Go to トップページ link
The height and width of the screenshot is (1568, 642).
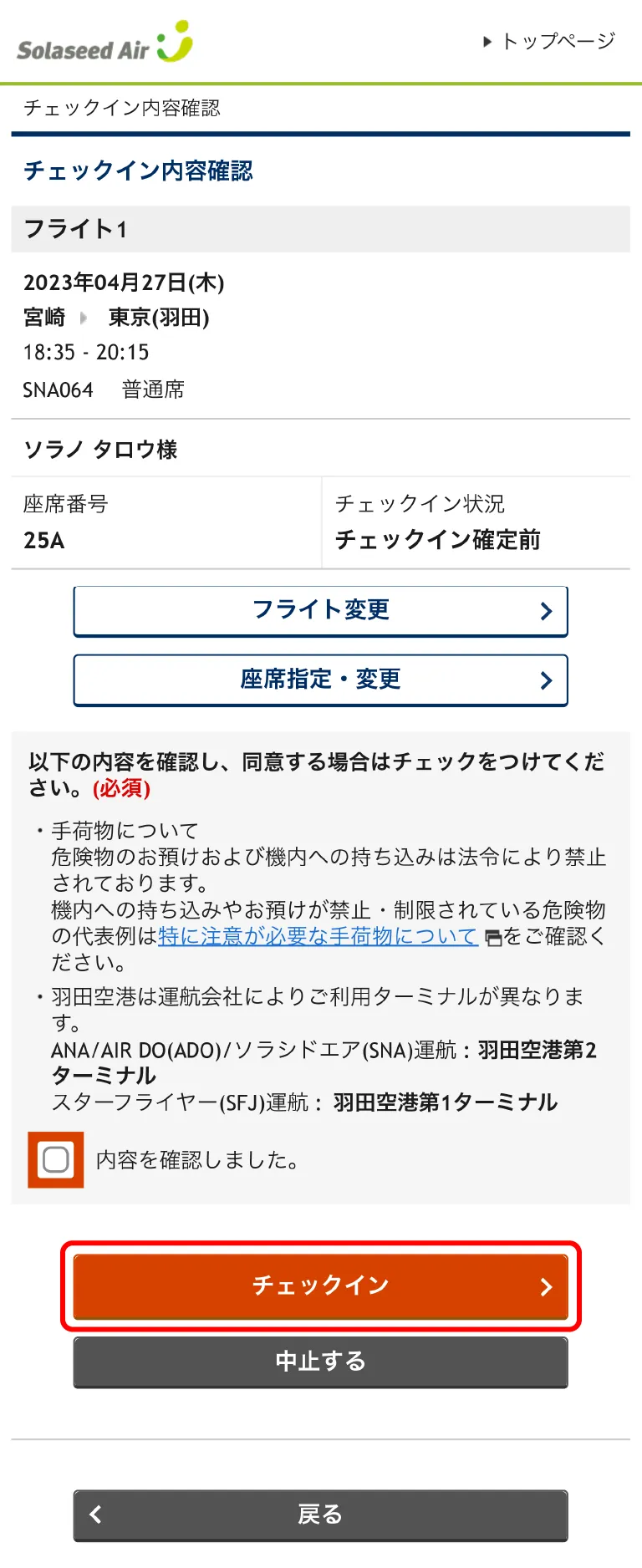pos(552,41)
